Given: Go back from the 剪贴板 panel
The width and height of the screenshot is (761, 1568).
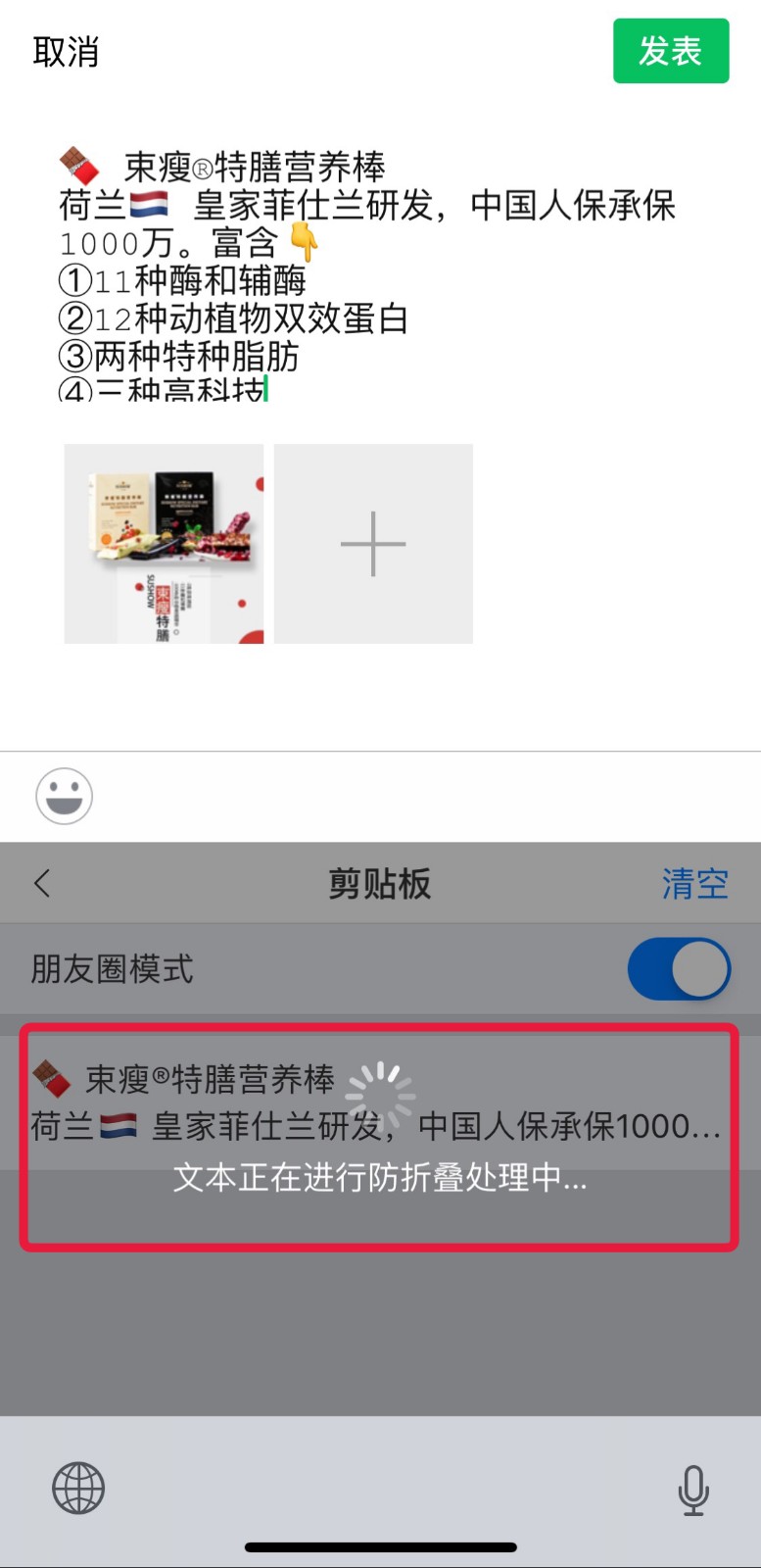Looking at the screenshot, I should [42, 883].
